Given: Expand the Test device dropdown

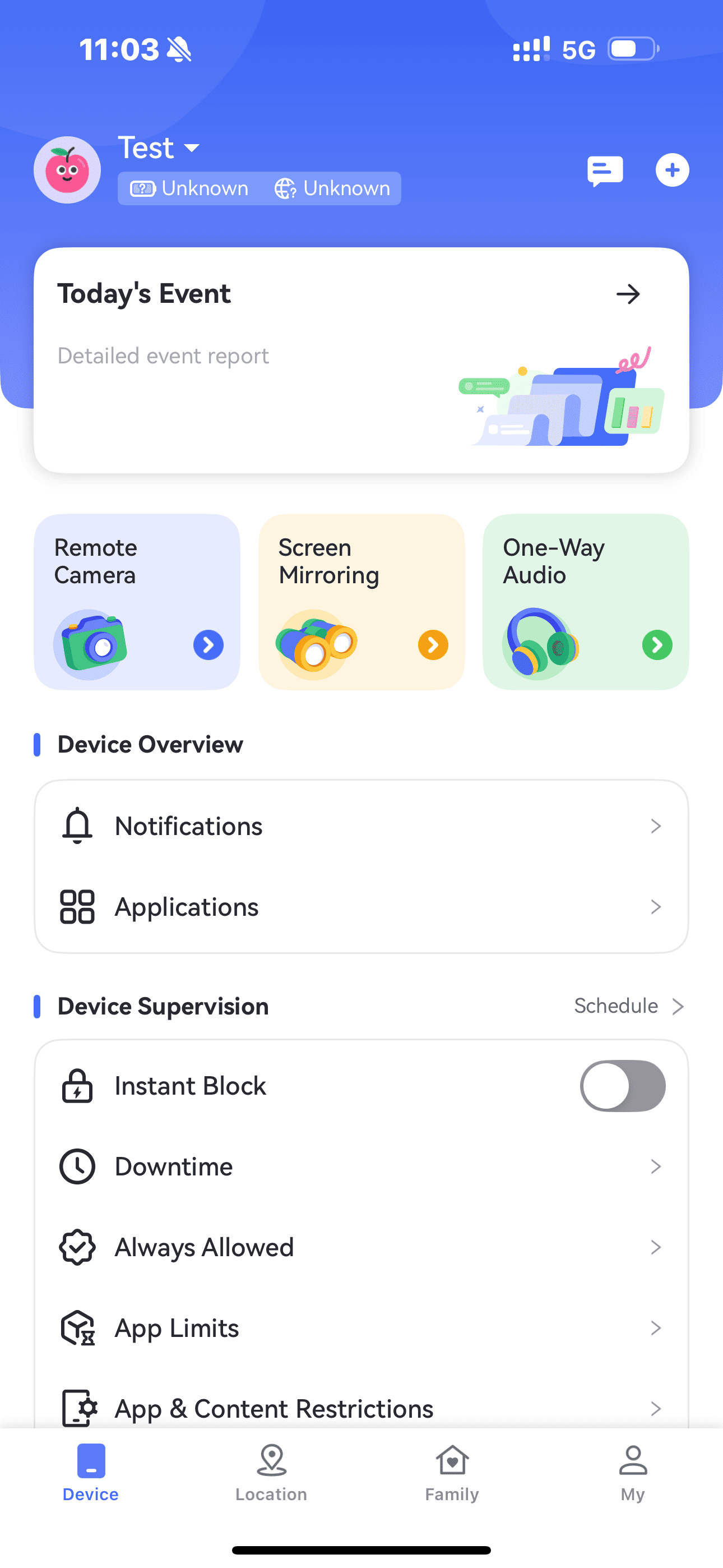Looking at the screenshot, I should point(159,148).
